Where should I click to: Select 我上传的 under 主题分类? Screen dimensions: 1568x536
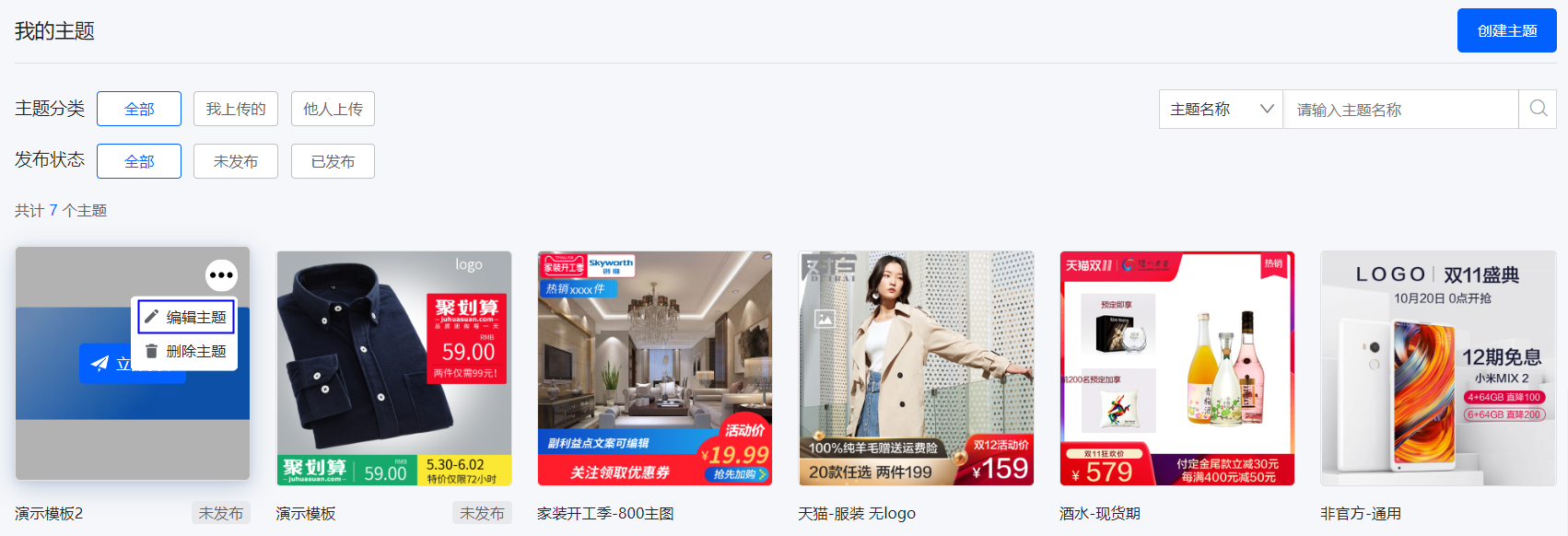[x=236, y=109]
